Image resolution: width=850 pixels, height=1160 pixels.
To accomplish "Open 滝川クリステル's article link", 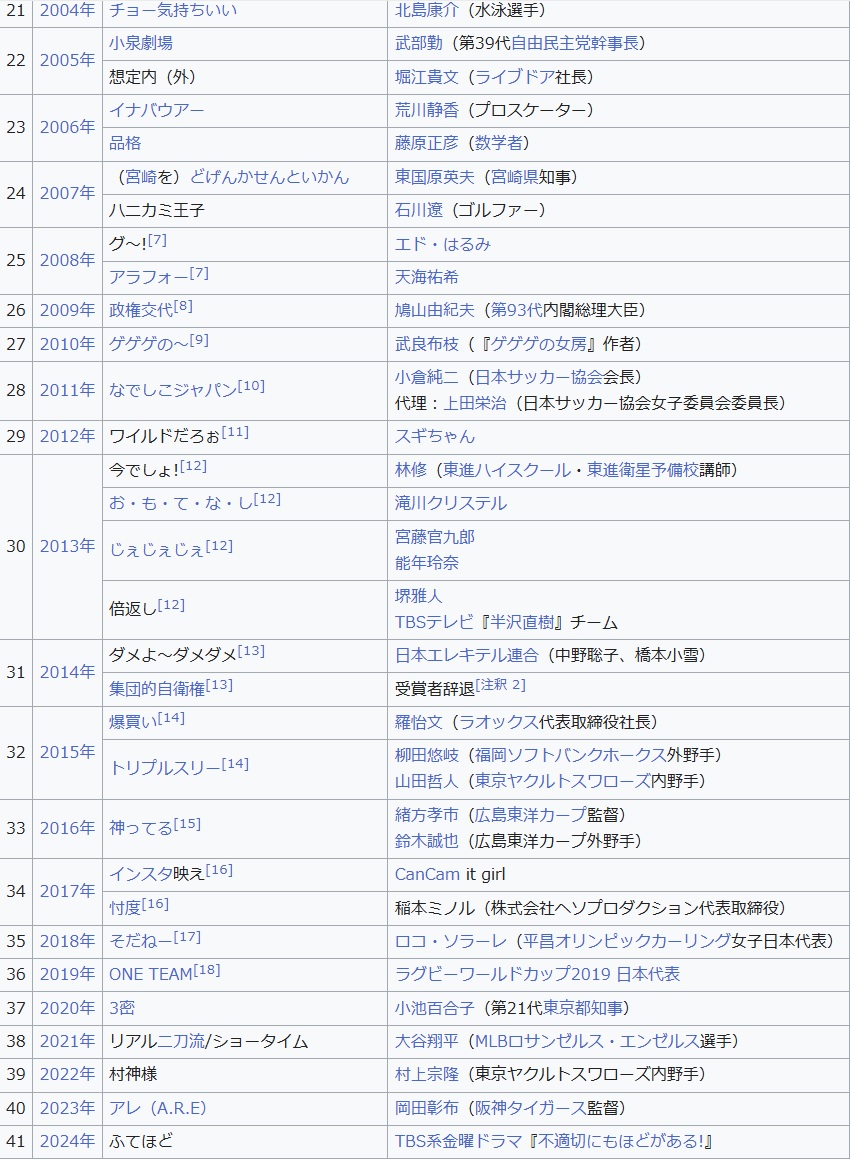I will click(x=451, y=503).
